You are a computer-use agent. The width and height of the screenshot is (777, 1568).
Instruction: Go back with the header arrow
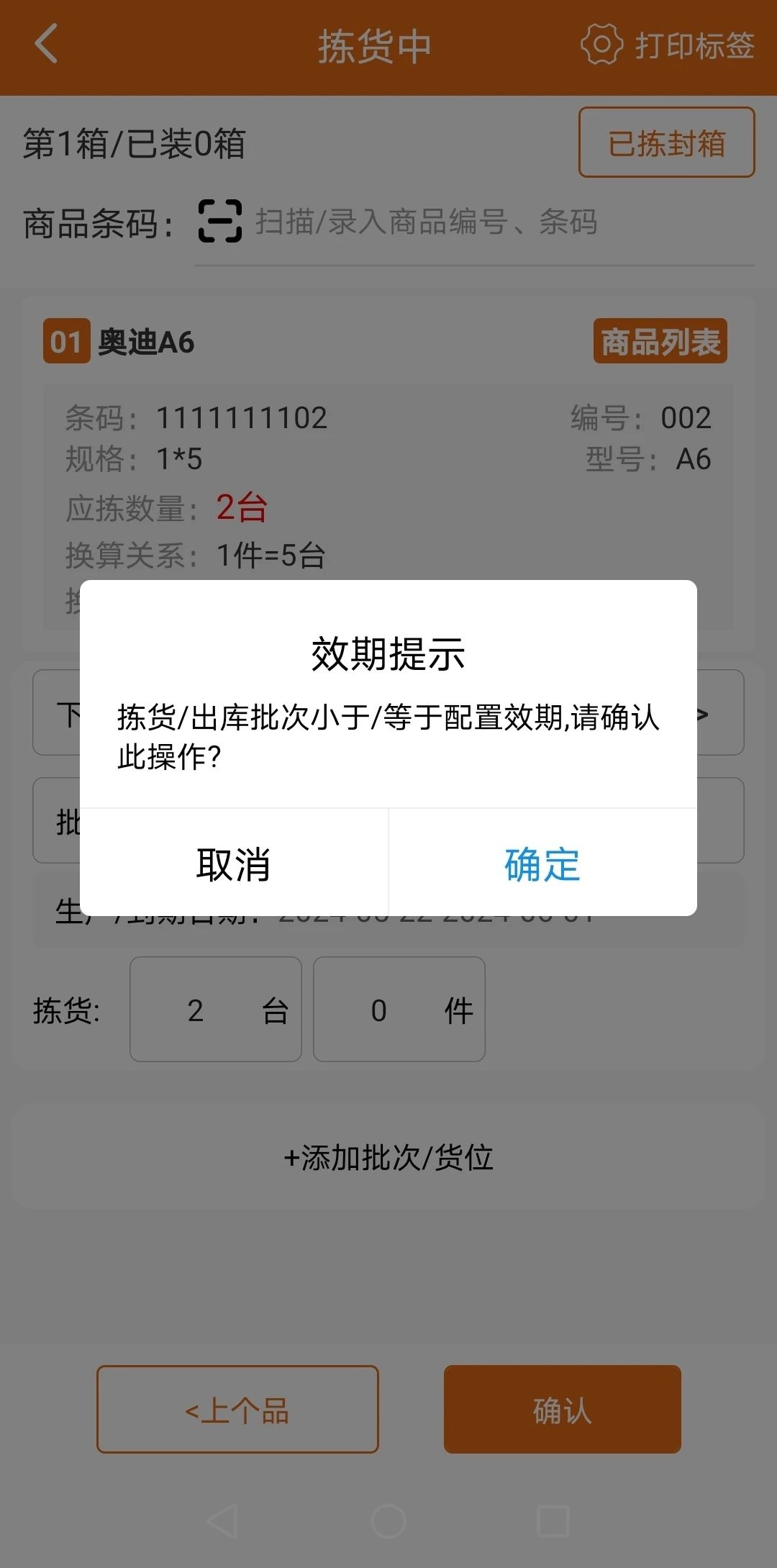46,45
